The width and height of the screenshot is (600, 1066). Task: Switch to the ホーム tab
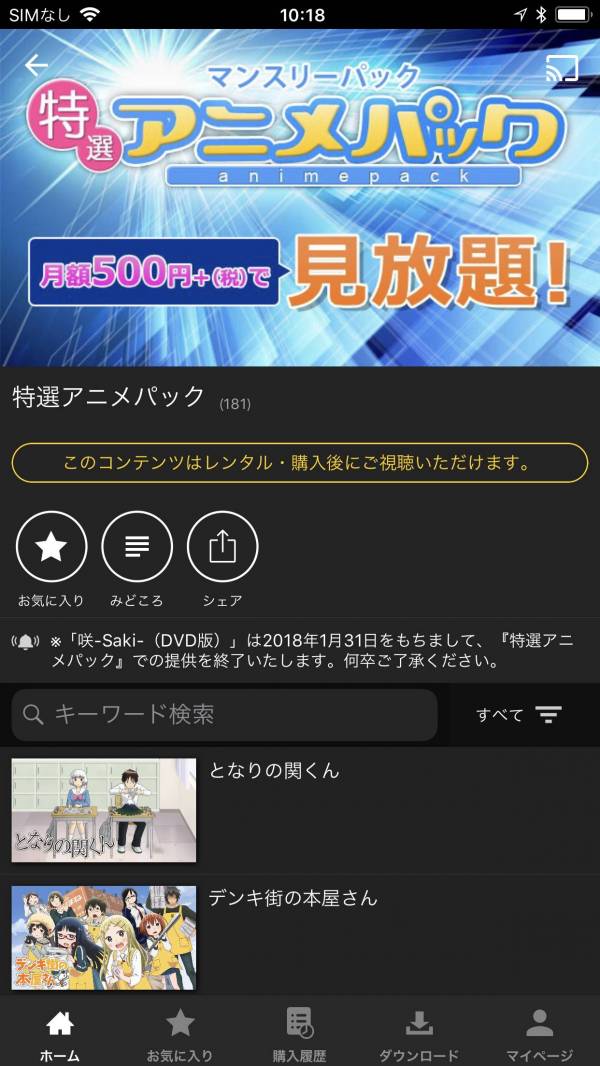[x=60, y=1034]
